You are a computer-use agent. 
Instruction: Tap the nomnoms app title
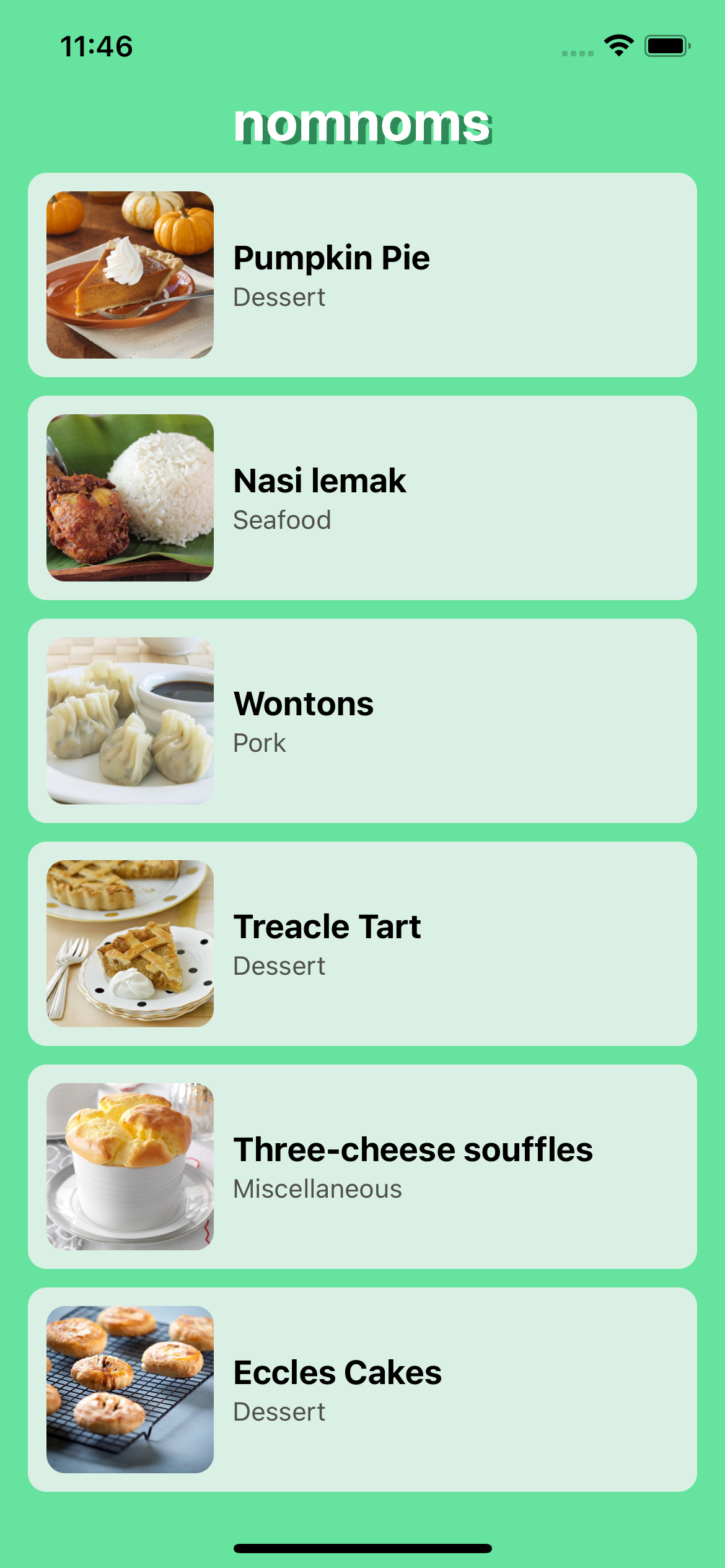click(362, 124)
